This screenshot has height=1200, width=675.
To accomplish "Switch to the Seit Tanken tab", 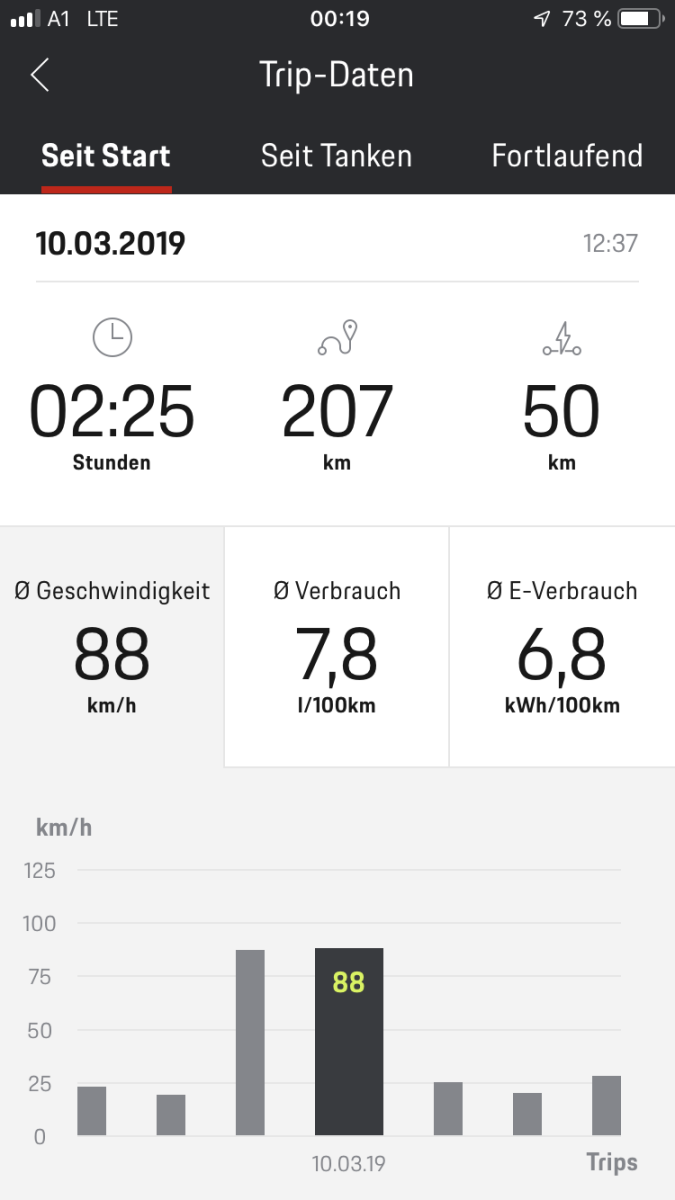I will pos(336,156).
